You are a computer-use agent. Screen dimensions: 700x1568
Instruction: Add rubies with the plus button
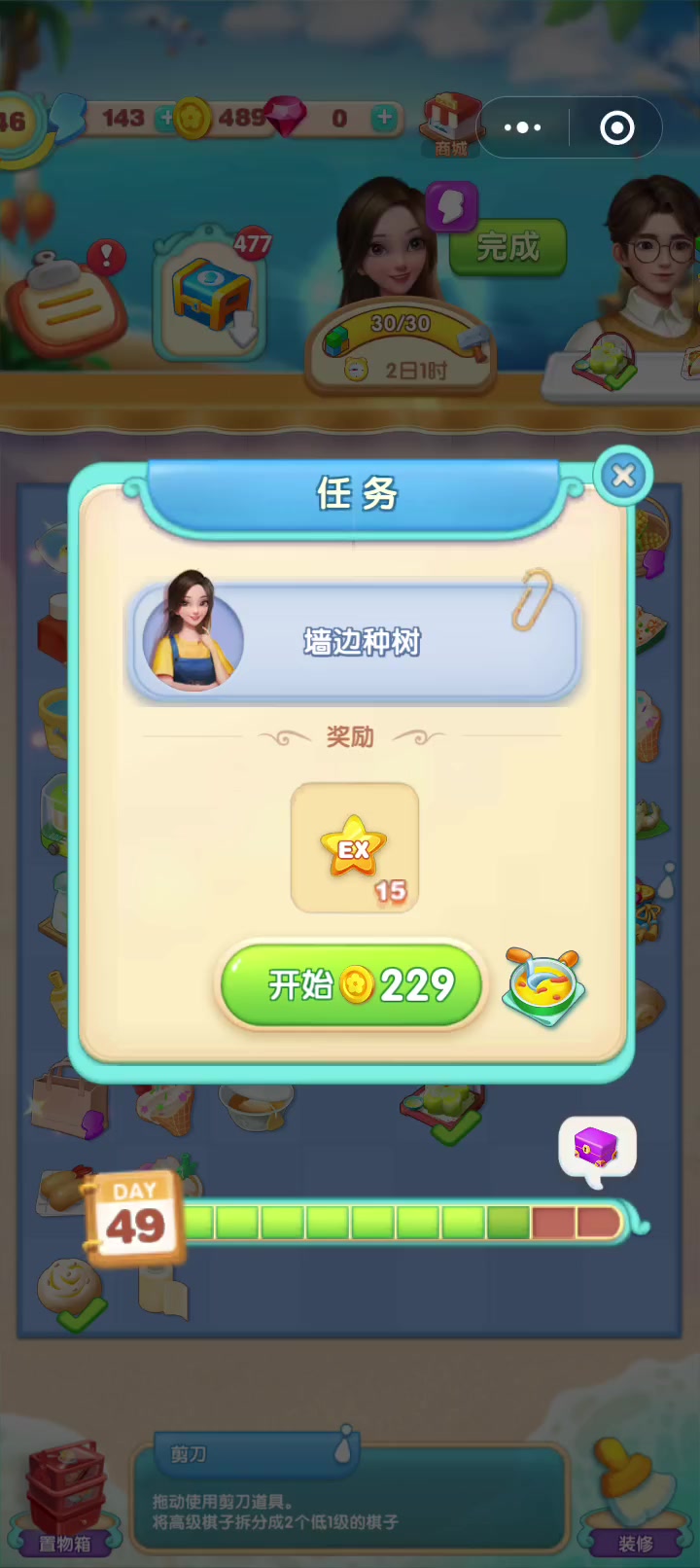(x=385, y=118)
